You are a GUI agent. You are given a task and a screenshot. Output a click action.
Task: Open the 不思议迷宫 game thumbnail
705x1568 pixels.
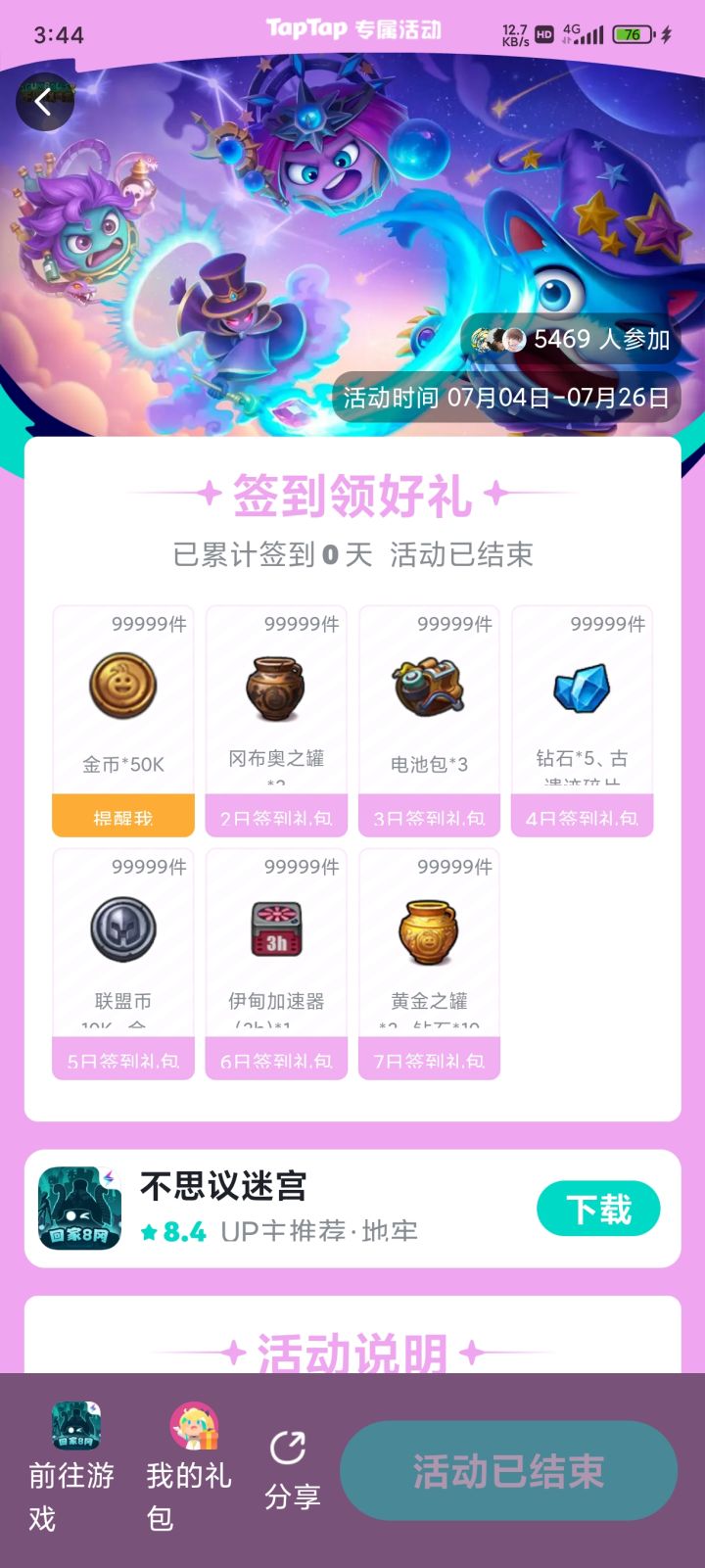[78, 1209]
